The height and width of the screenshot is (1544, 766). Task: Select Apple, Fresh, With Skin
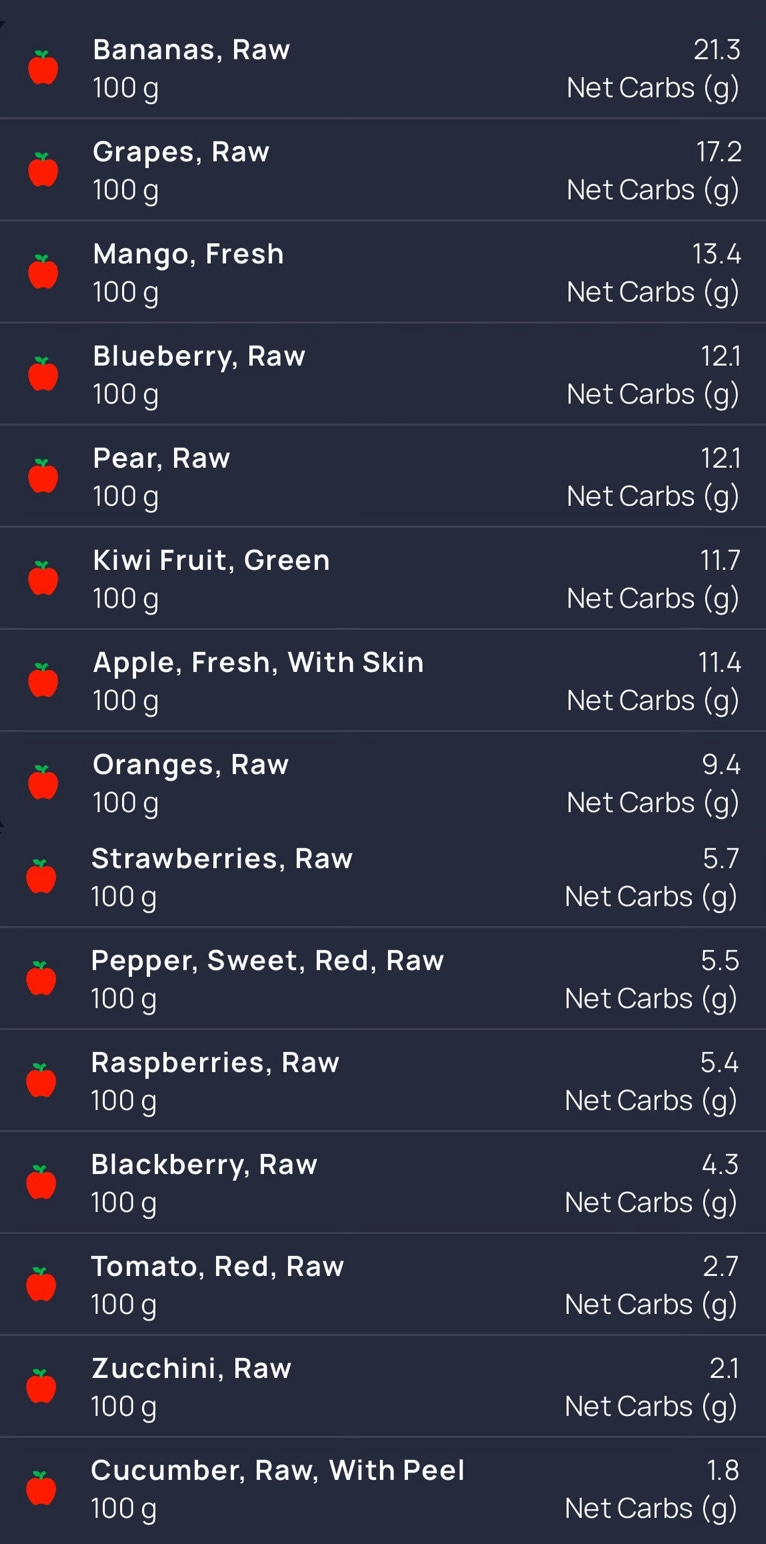pos(383,680)
